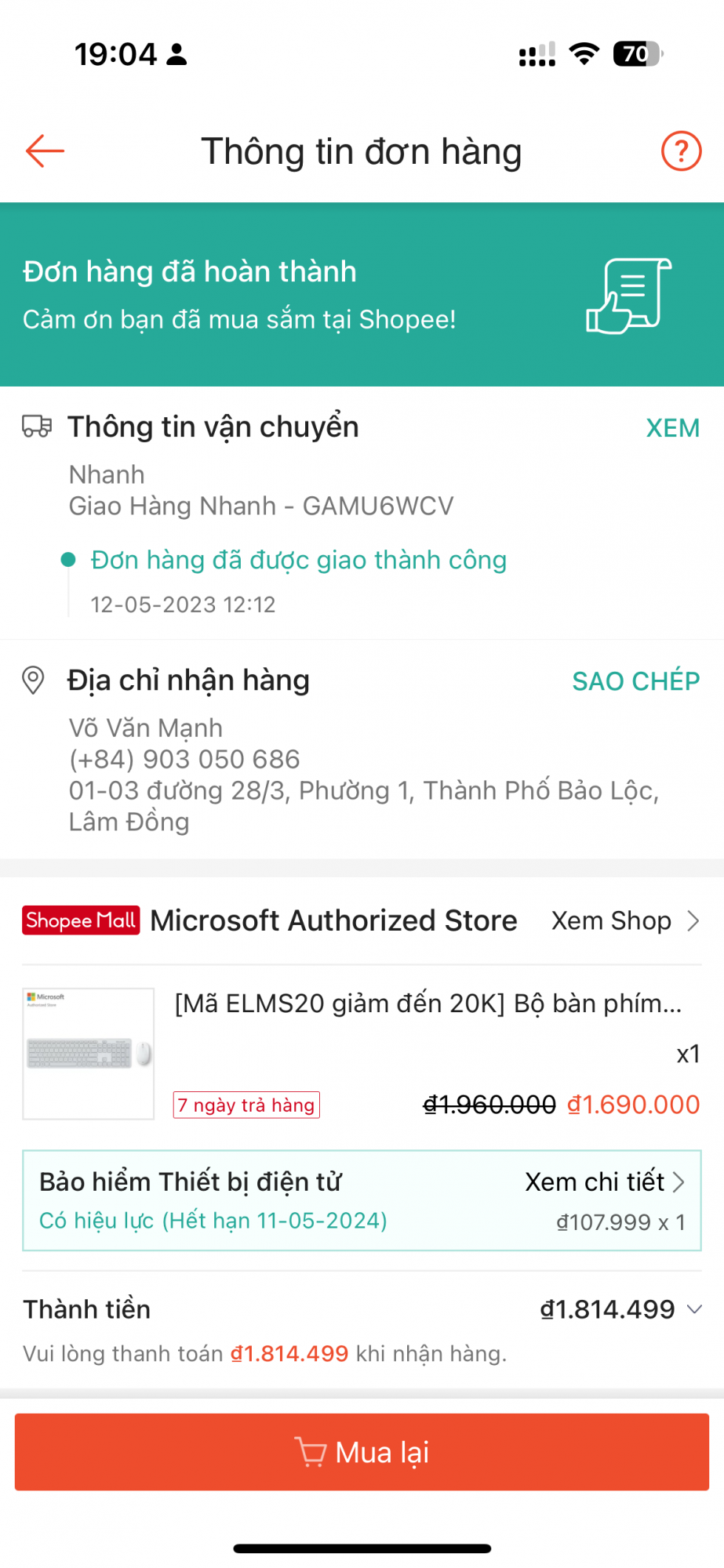Go back from order information

[x=45, y=151]
